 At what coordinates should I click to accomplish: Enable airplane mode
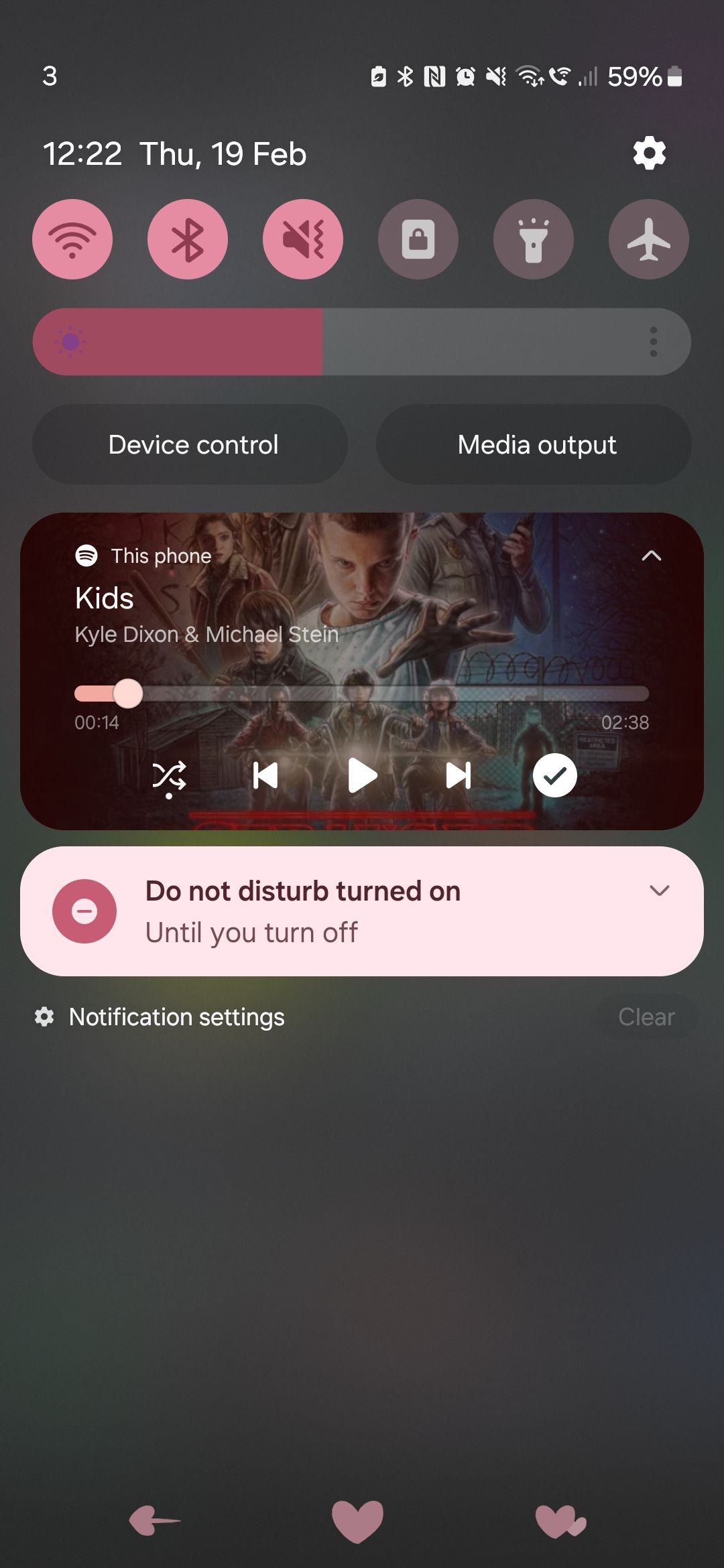(x=649, y=239)
